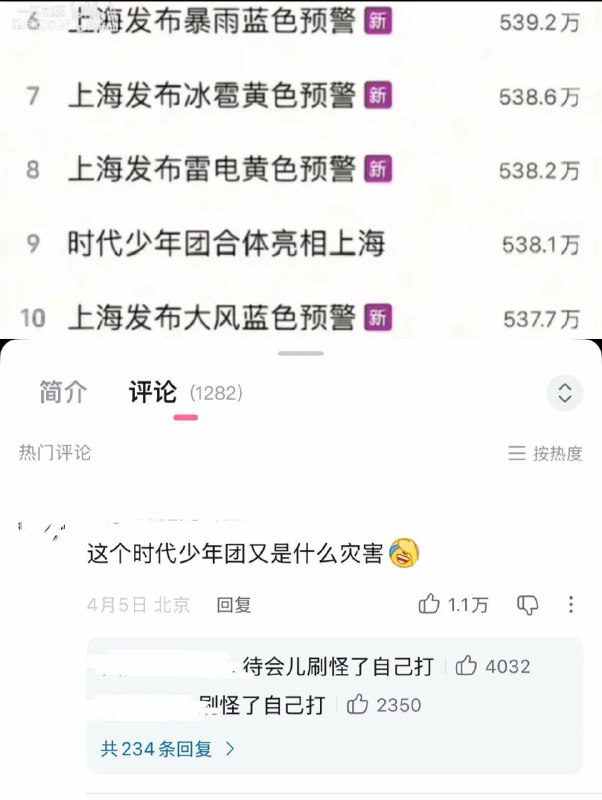Screen dimensions: 602x800
Task: Like the reply with 4032 likes
Action: (x=466, y=666)
